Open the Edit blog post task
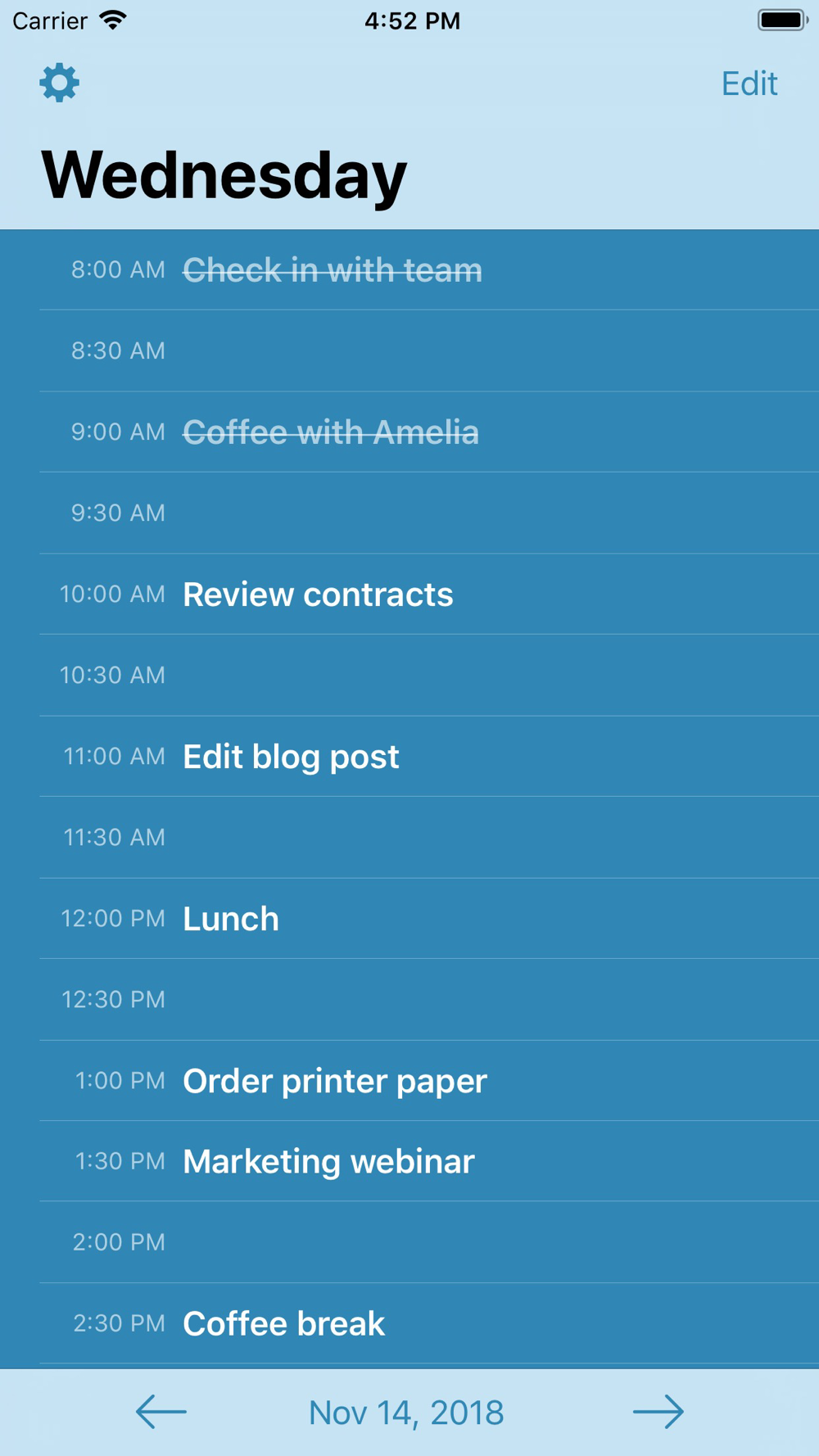 coord(409,756)
